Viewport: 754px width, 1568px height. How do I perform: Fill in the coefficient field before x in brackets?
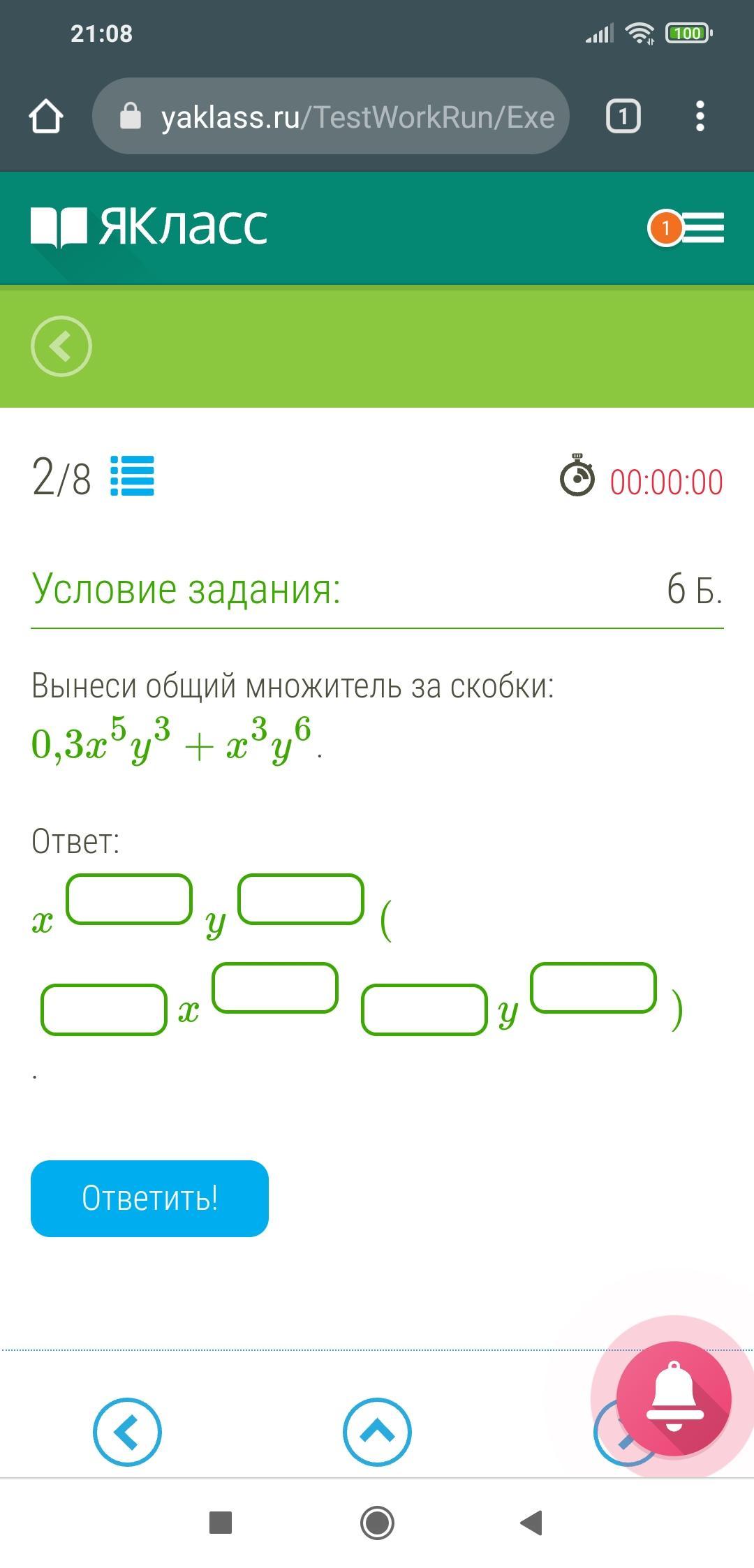pyautogui.click(x=104, y=1009)
